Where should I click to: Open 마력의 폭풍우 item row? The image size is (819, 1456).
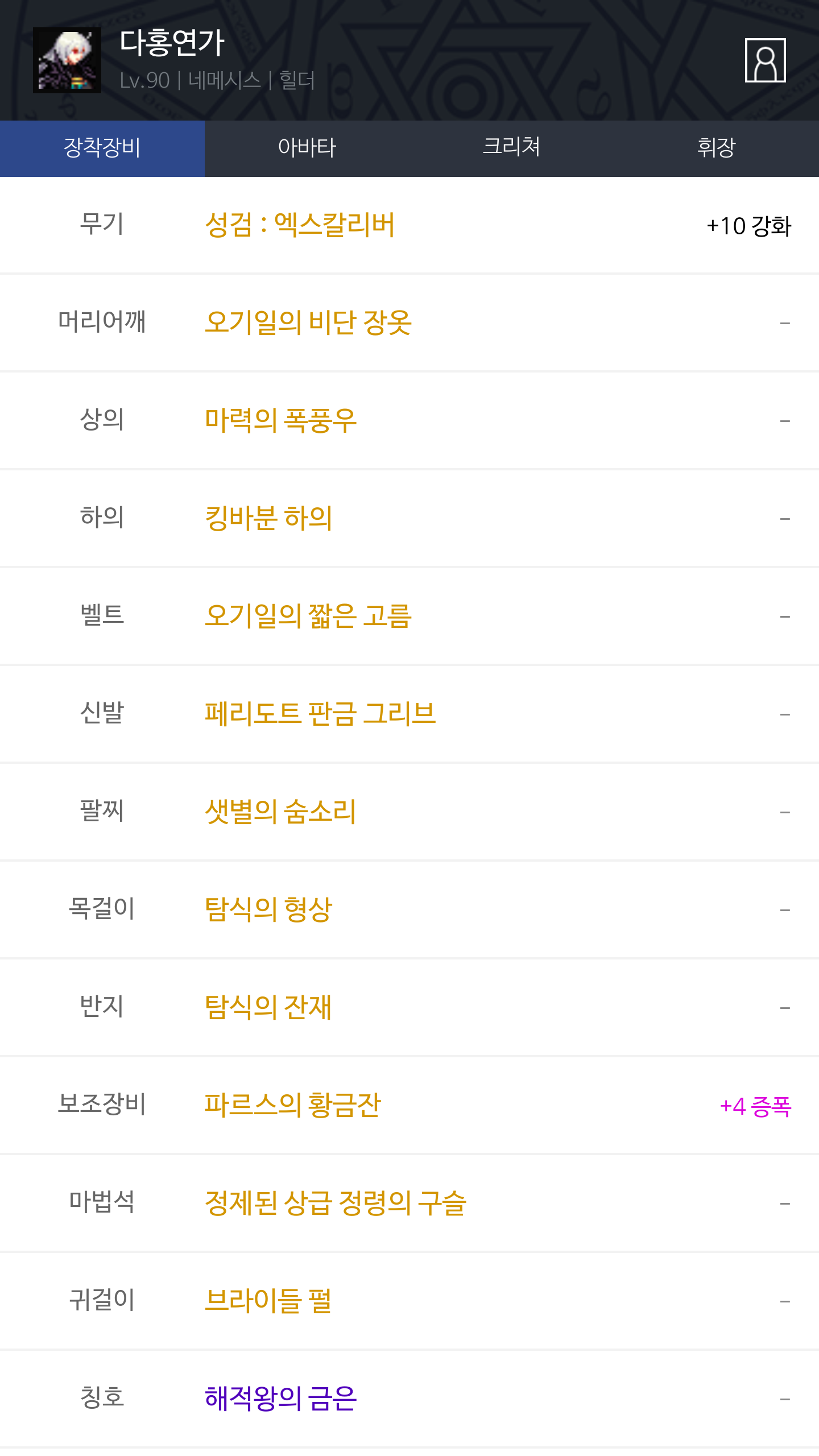[x=409, y=421]
